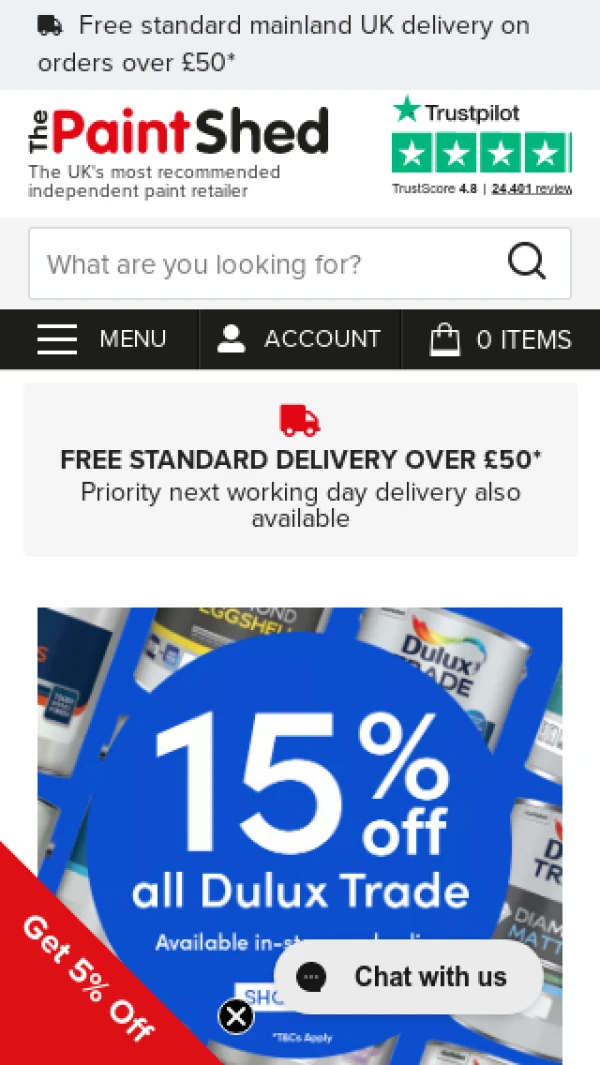Dismiss the 'Get 5% Off' corner banner
Image resolution: width=600 pixels, height=1065 pixels.
pos(236,1018)
